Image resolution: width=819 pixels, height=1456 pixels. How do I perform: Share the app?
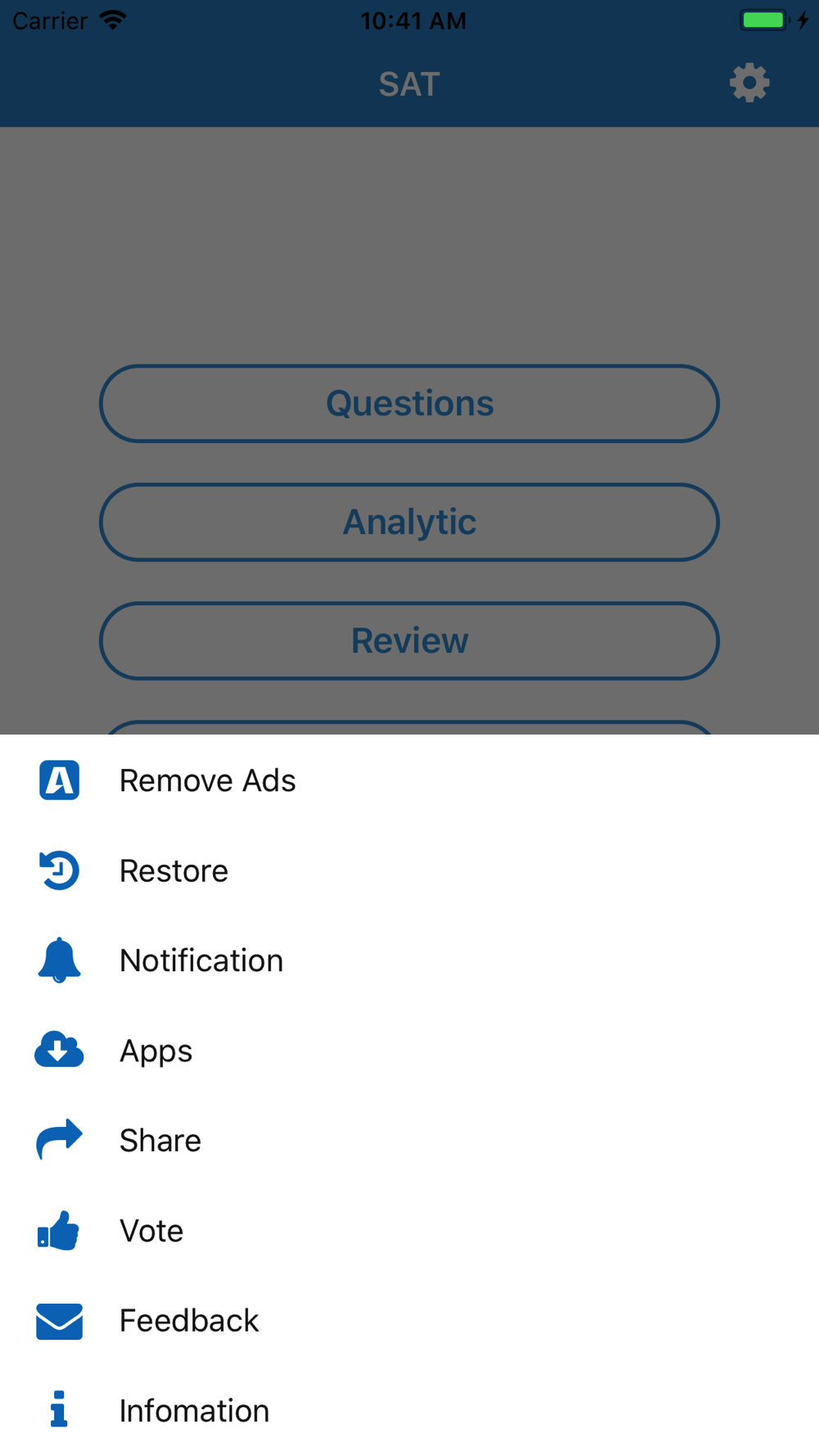(409, 1141)
